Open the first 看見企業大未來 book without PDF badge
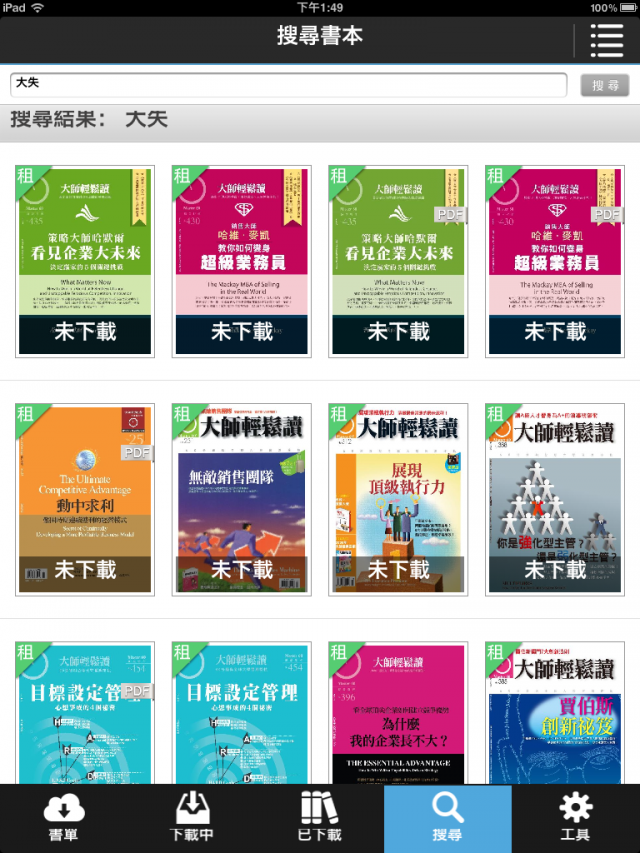Viewport: 640px width, 854px height. 85,261
